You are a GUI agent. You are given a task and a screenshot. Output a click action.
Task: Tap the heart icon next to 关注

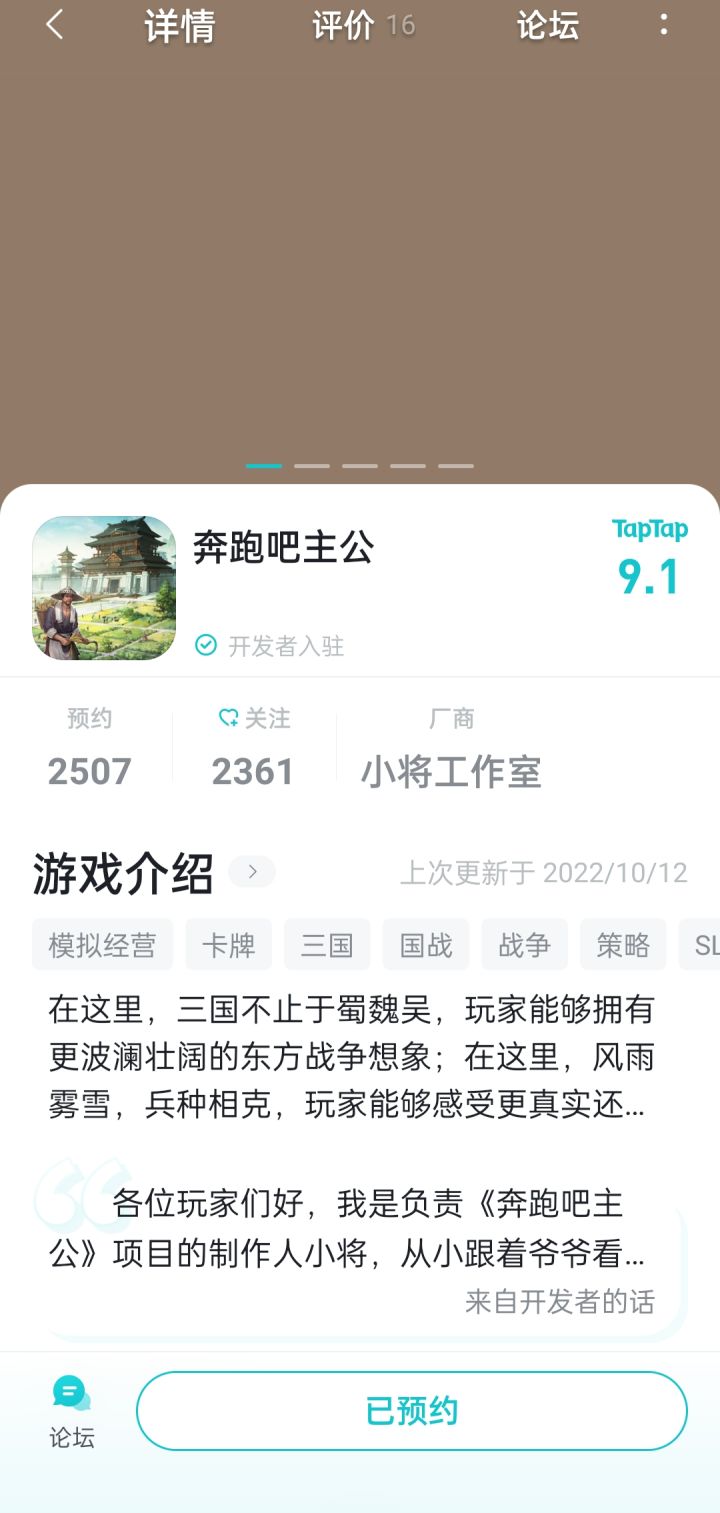tap(227, 717)
